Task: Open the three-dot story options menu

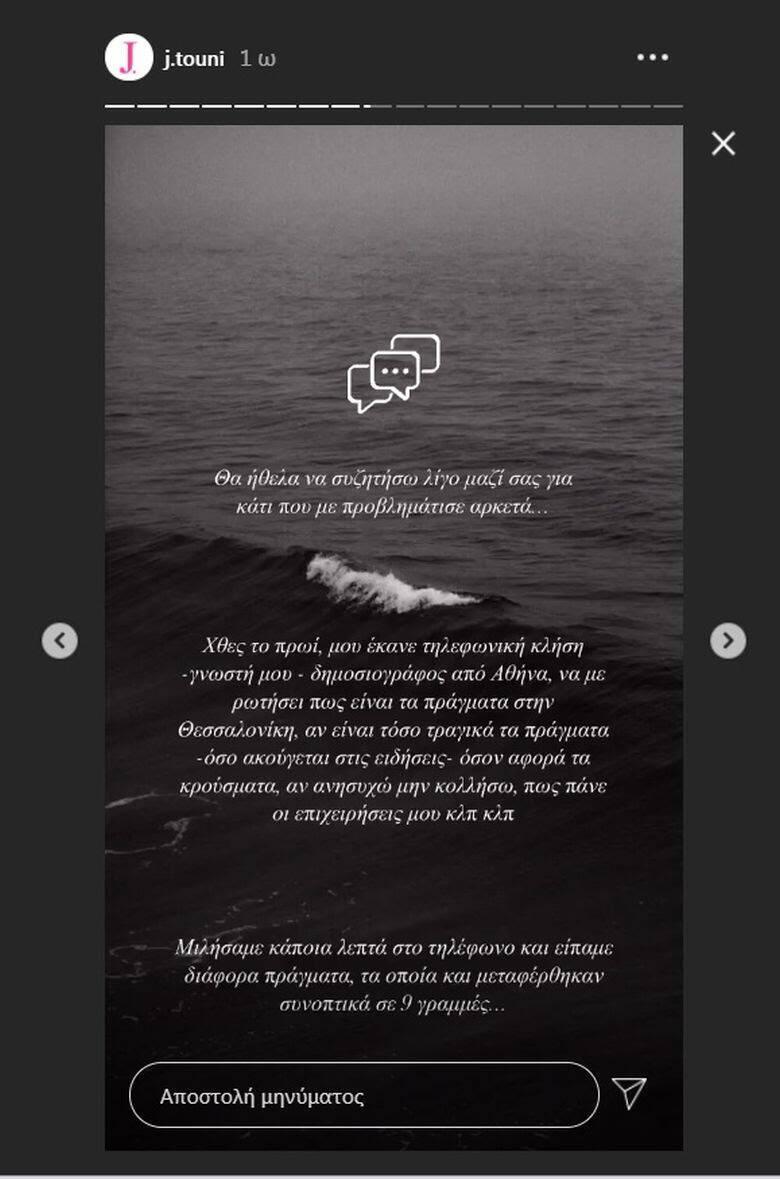Action: pos(652,58)
